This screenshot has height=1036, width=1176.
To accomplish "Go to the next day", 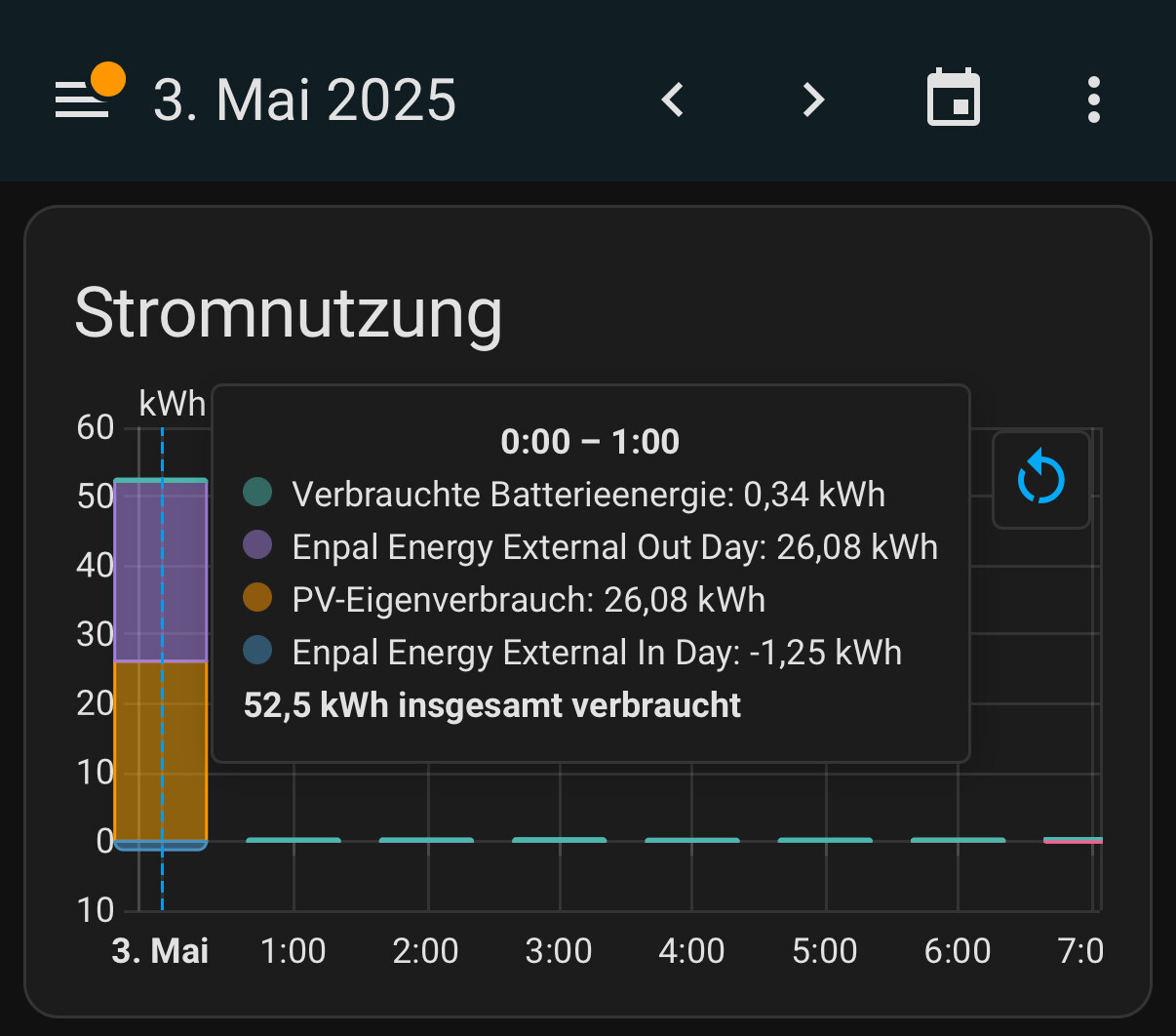I will [x=813, y=100].
